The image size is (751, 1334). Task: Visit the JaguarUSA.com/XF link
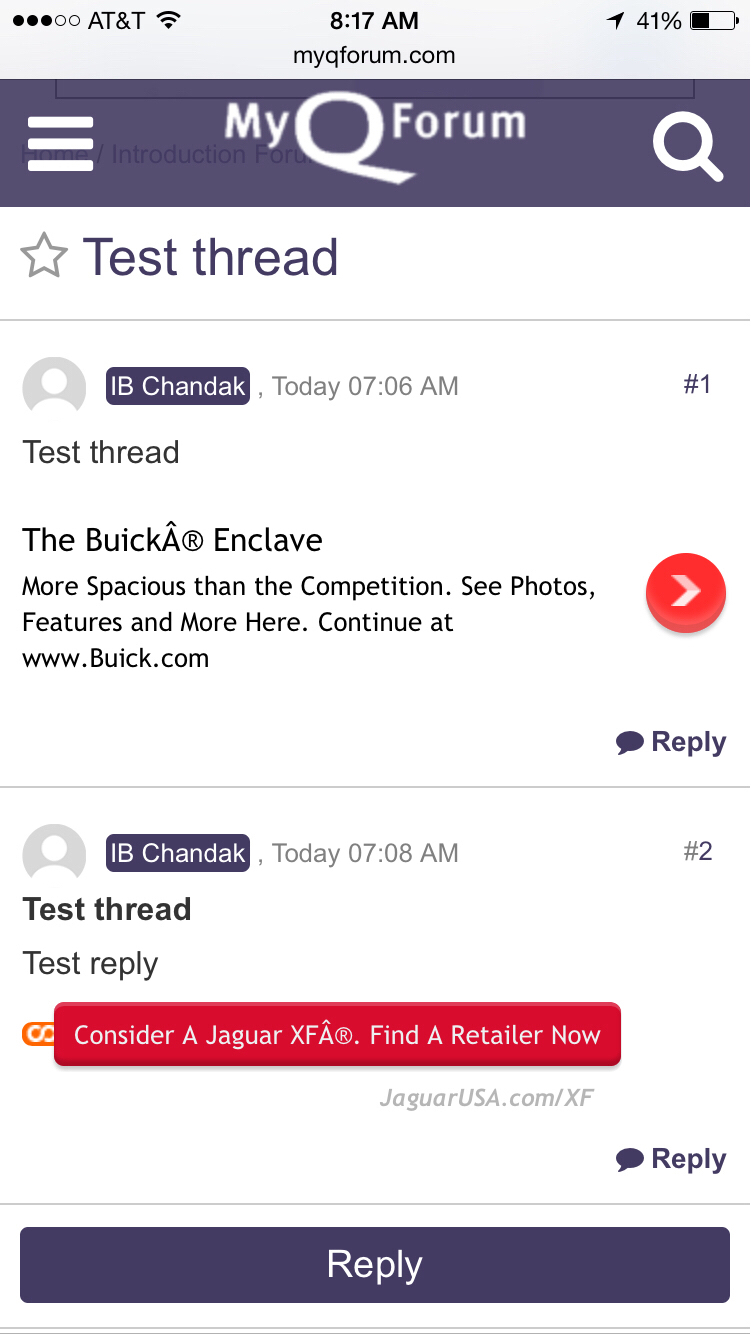point(487,1098)
